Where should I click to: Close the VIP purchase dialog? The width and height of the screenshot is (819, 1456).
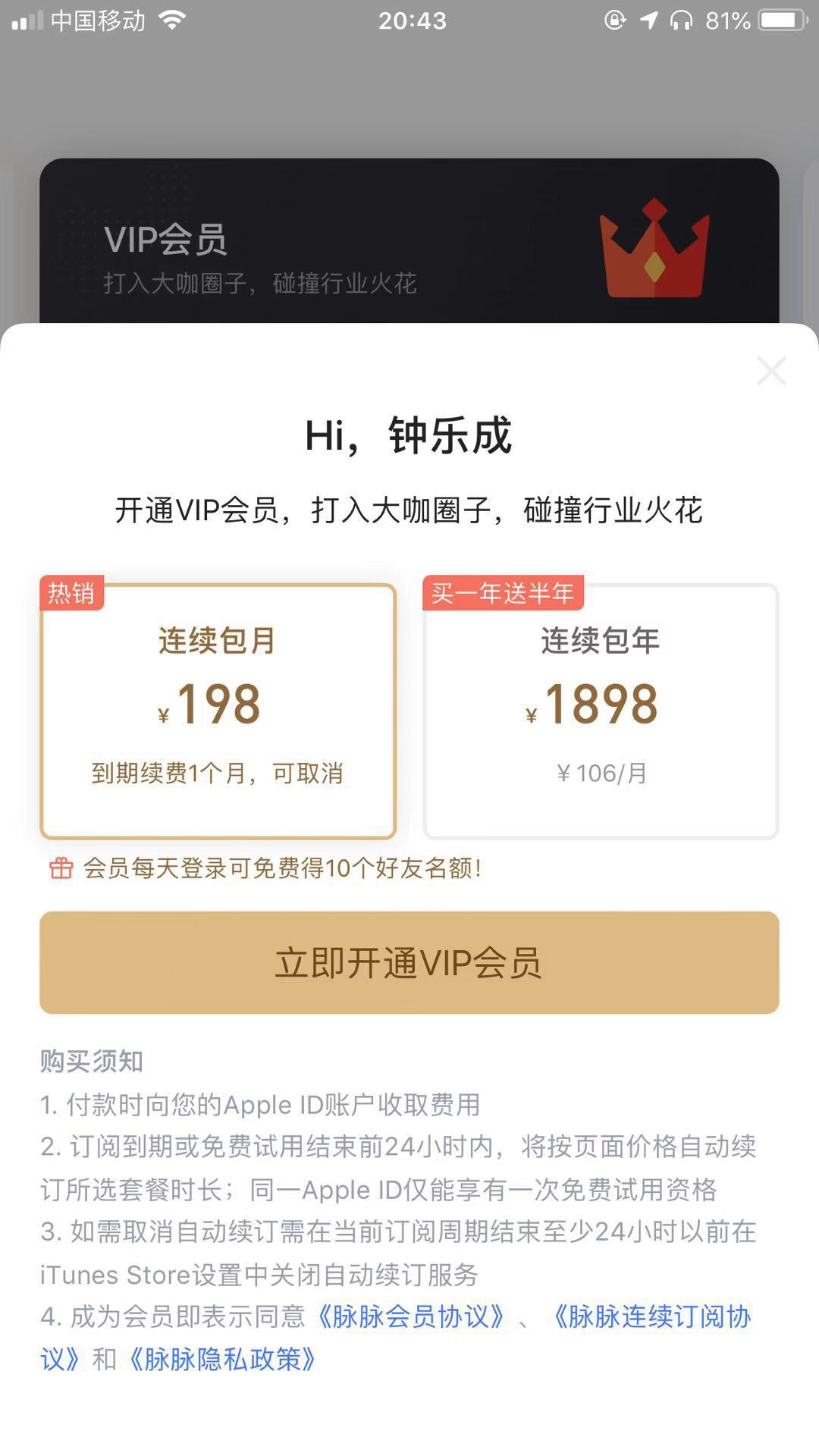[771, 371]
